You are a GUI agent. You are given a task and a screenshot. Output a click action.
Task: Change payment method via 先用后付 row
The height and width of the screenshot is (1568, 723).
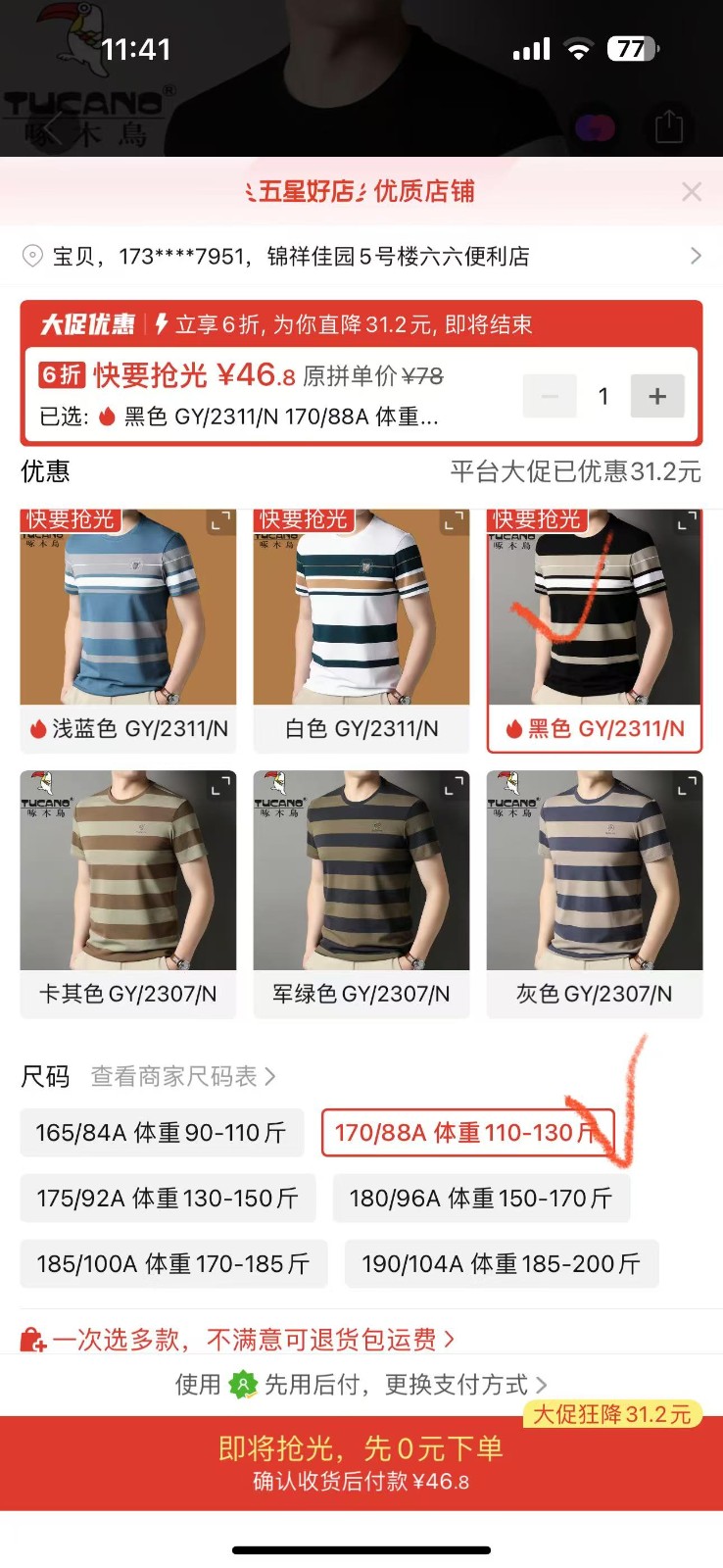361,1385
